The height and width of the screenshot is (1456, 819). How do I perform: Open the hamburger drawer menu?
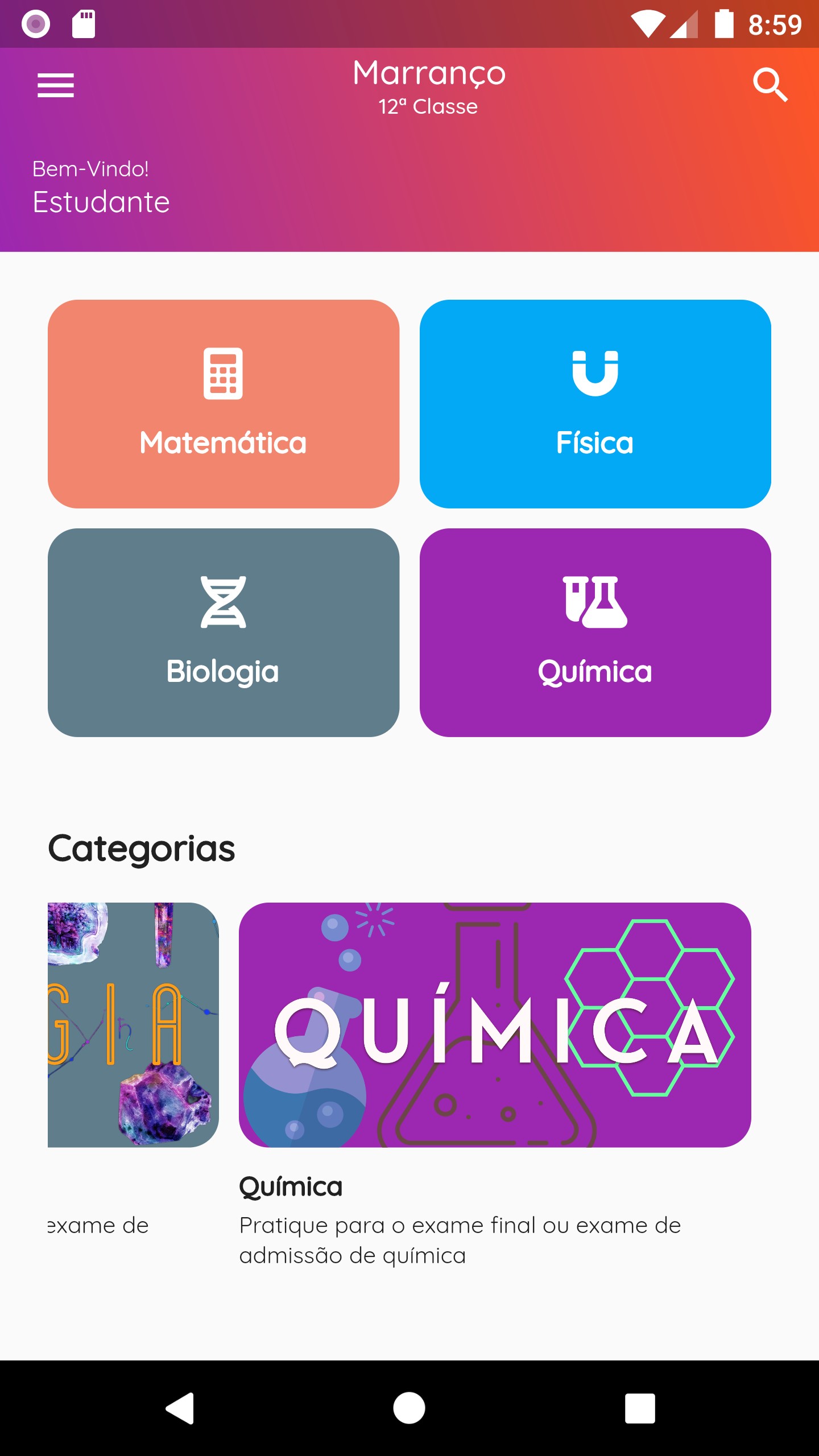56,85
